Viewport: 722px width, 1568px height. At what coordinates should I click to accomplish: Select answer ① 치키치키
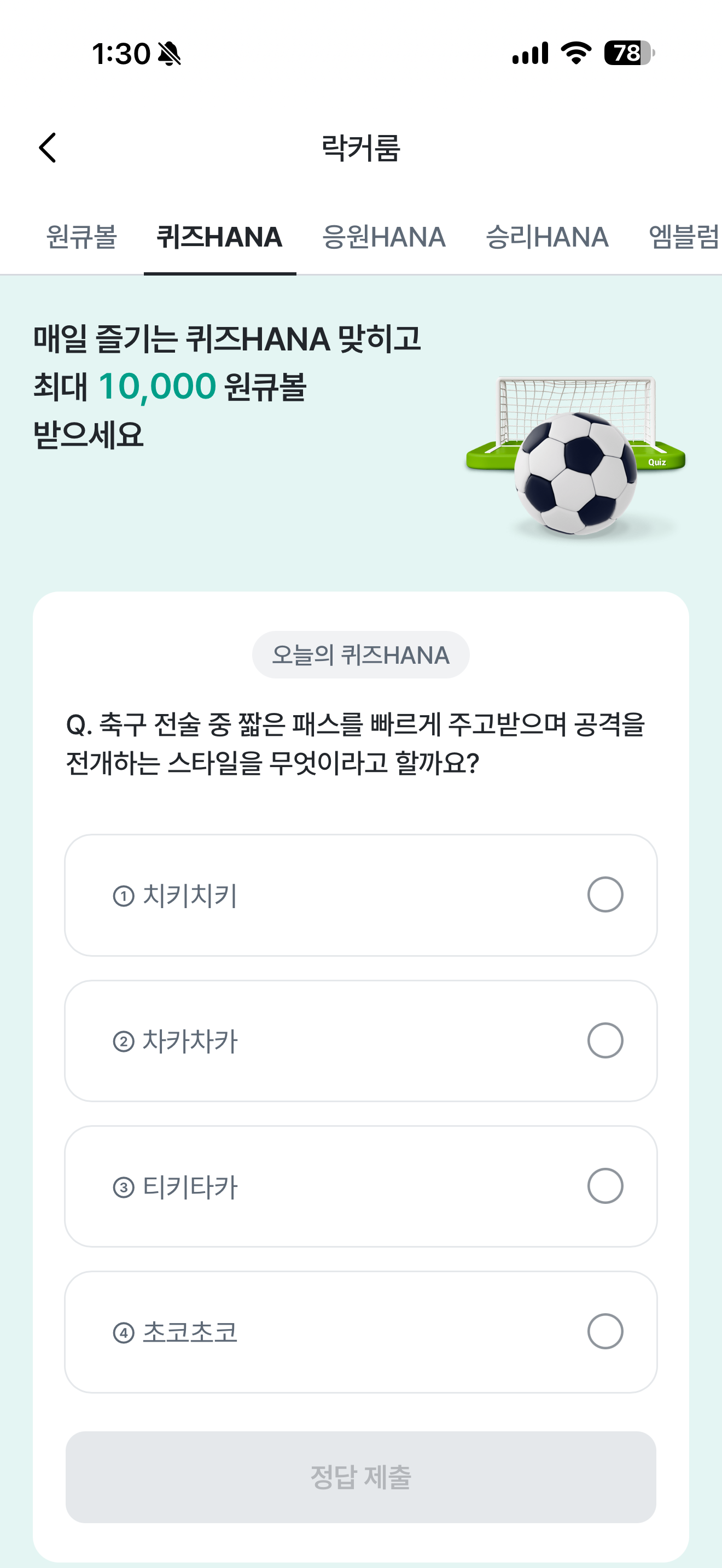click(x=361, y=895)
